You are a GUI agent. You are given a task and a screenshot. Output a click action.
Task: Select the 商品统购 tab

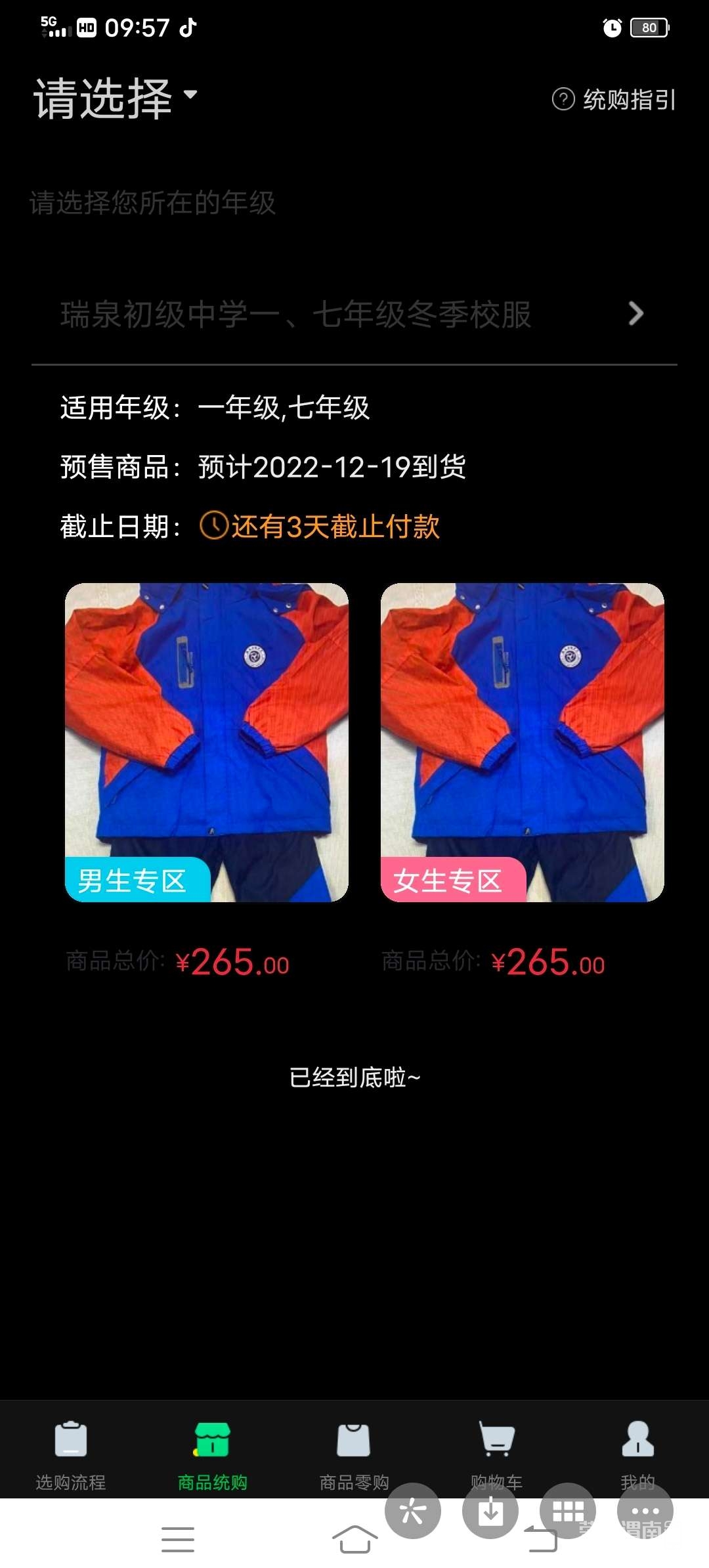[x=212, y=1452]
